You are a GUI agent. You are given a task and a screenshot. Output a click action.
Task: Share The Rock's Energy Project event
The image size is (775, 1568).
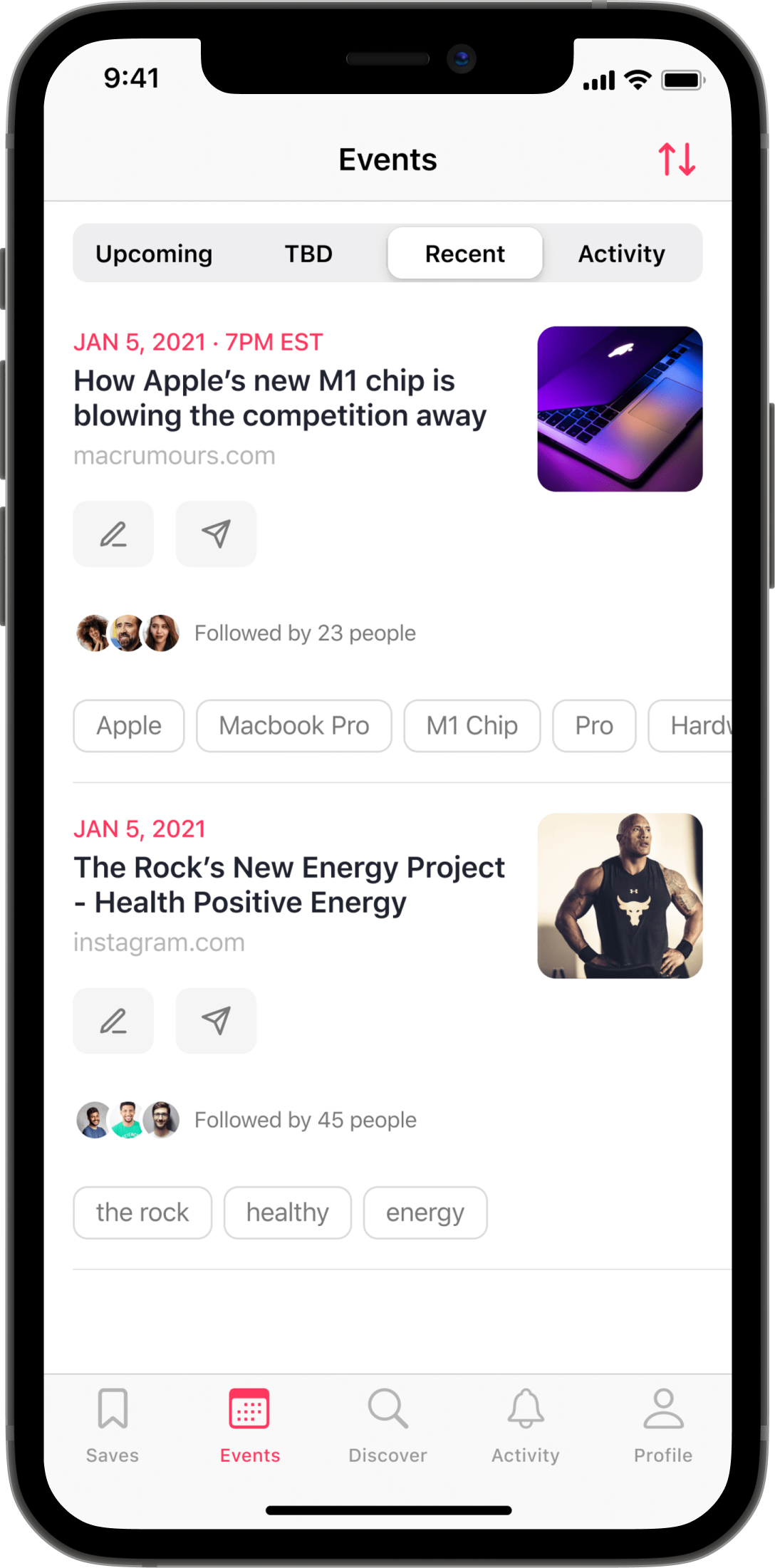click(x=216, y=1021)
